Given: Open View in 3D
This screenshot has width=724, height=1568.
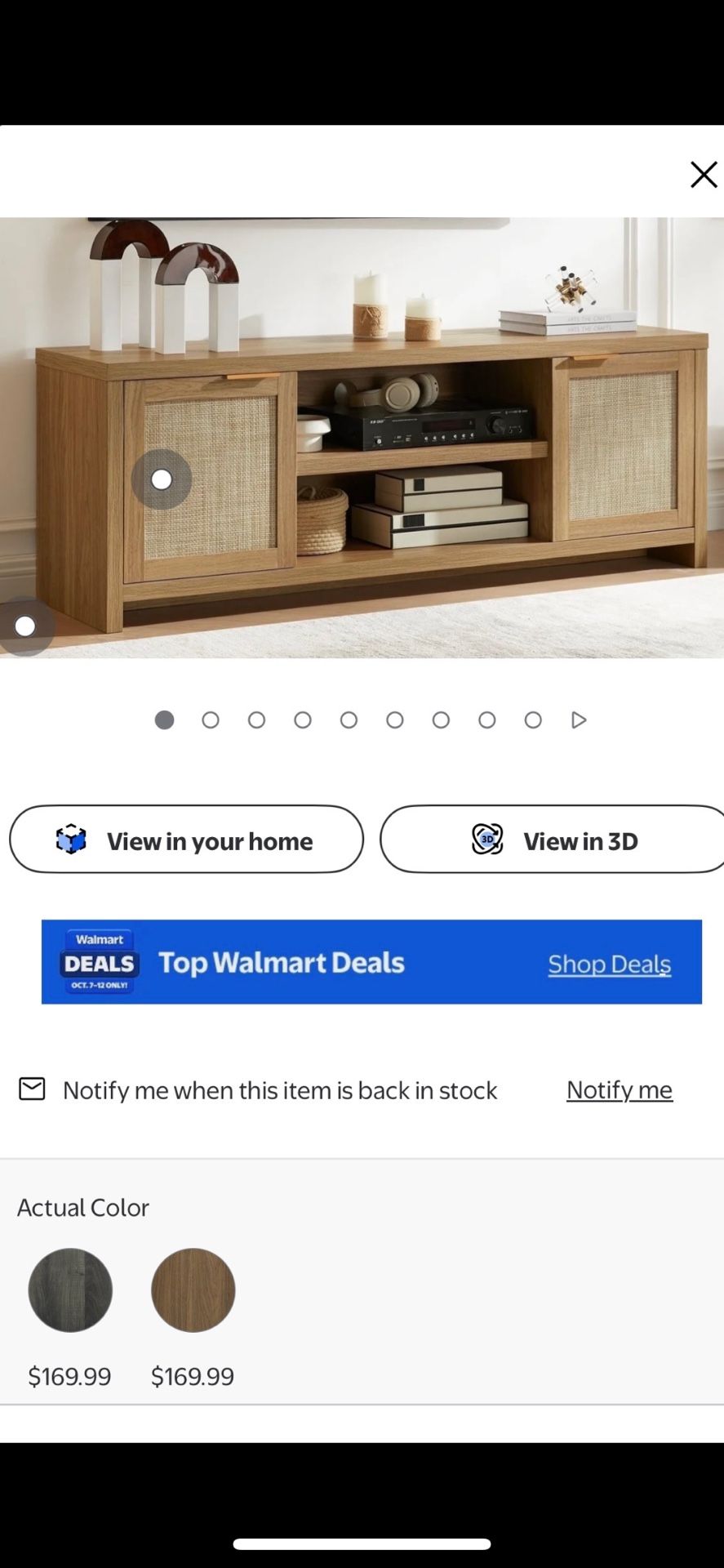Looking at the screenshot, I should click(x=552, y=840).
